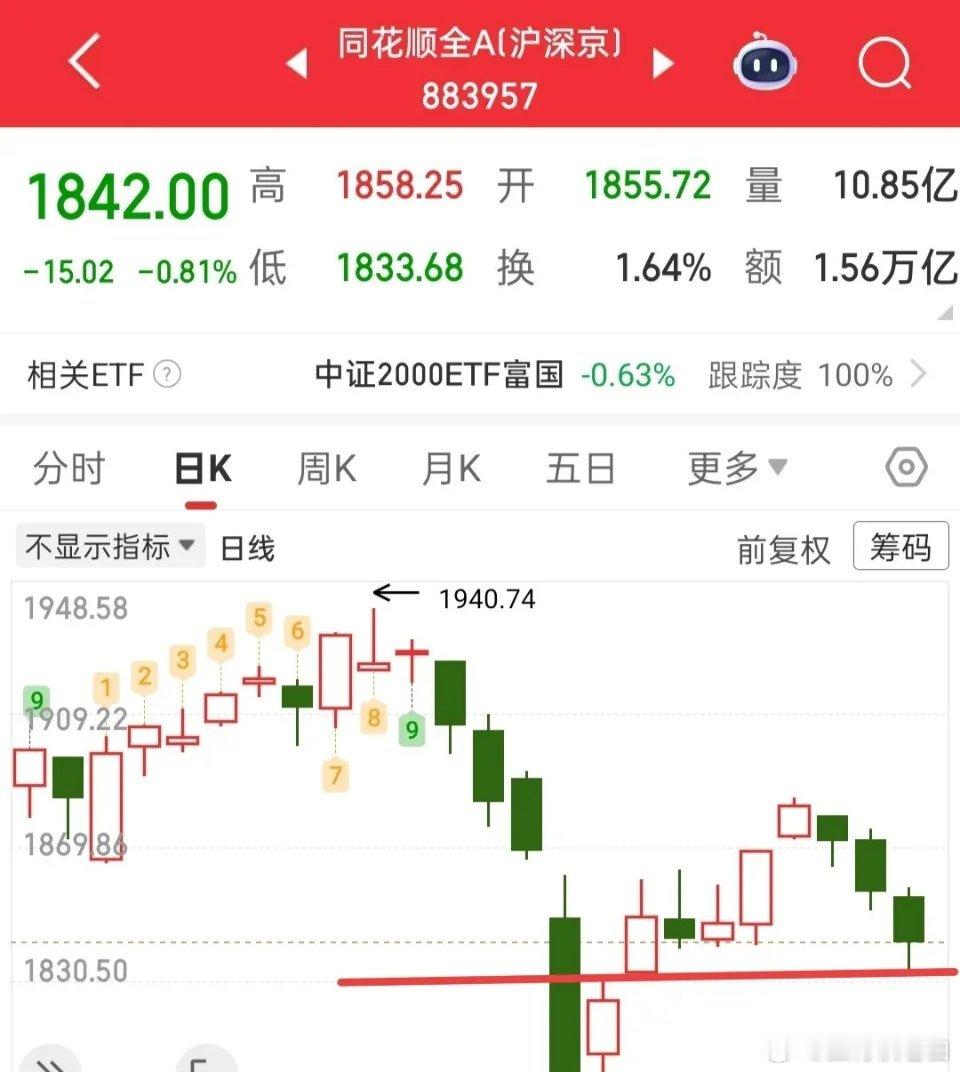Tap the question mark beside 相关ETF
The image size is (960, 1072).
click(x=168, y=376)
